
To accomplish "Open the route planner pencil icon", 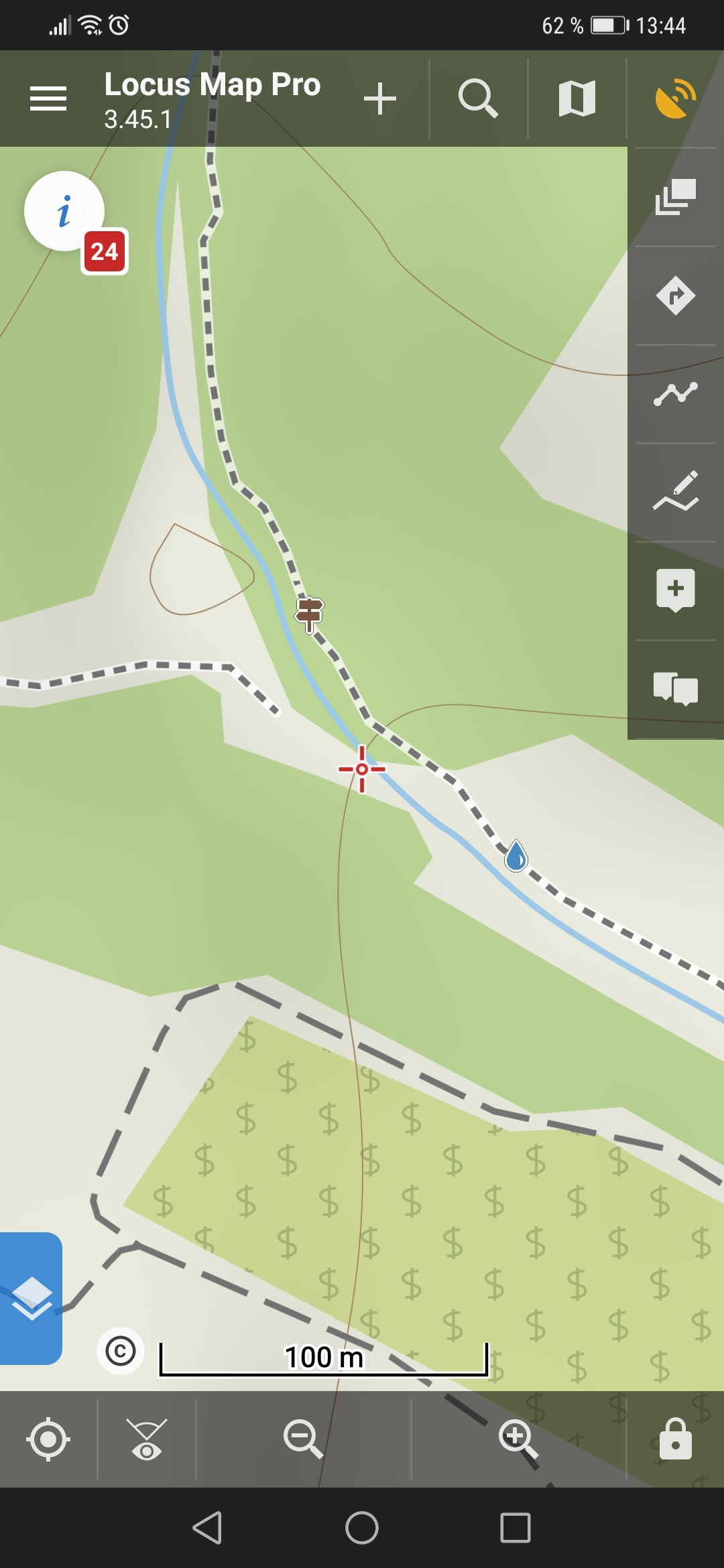I will tap(675, 492).
